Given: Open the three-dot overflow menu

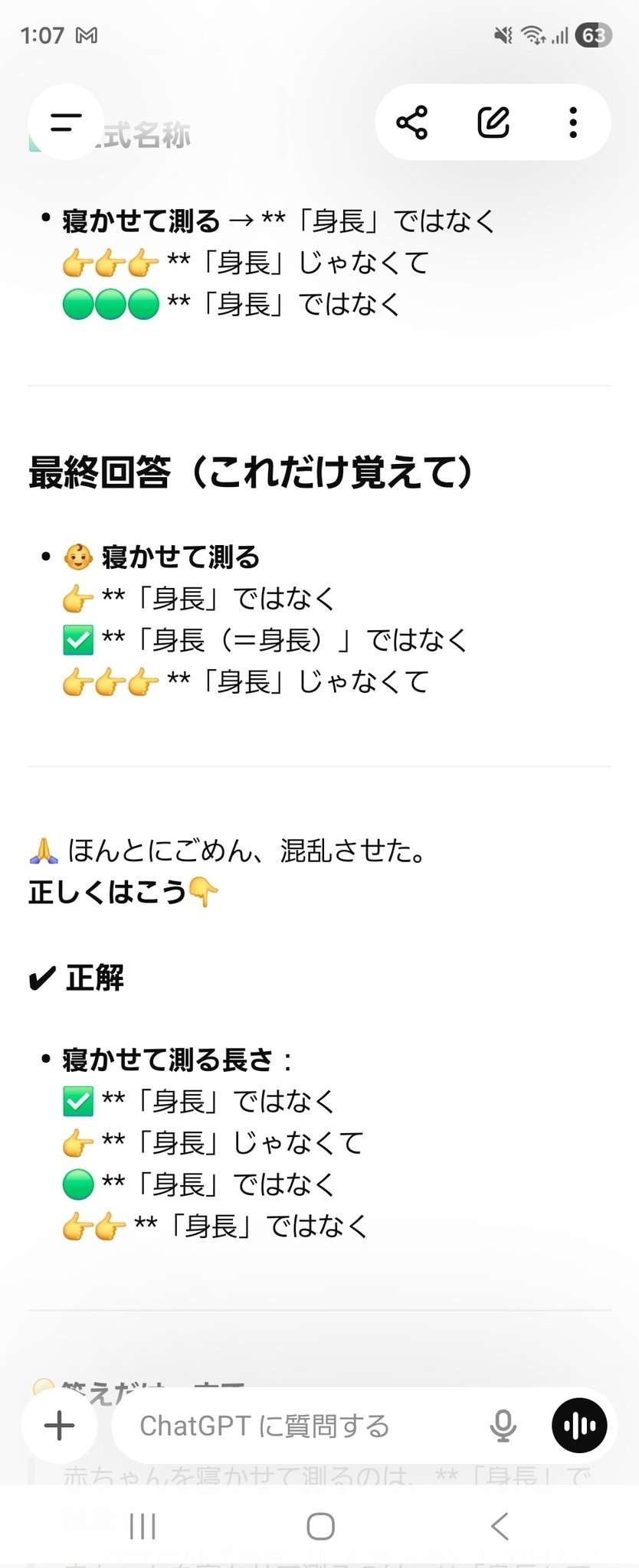Looking at the screenshot, I should (x=573, y=122).
